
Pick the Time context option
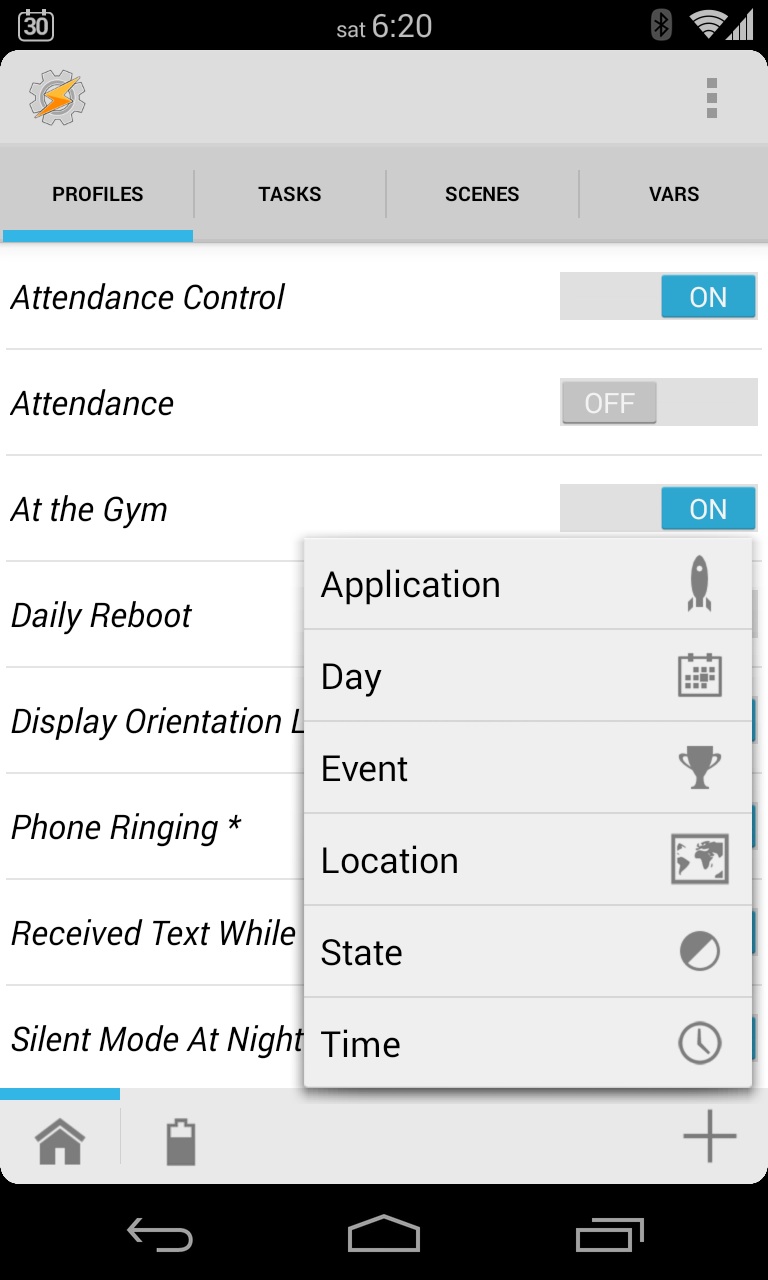(x=528, y=1043)
